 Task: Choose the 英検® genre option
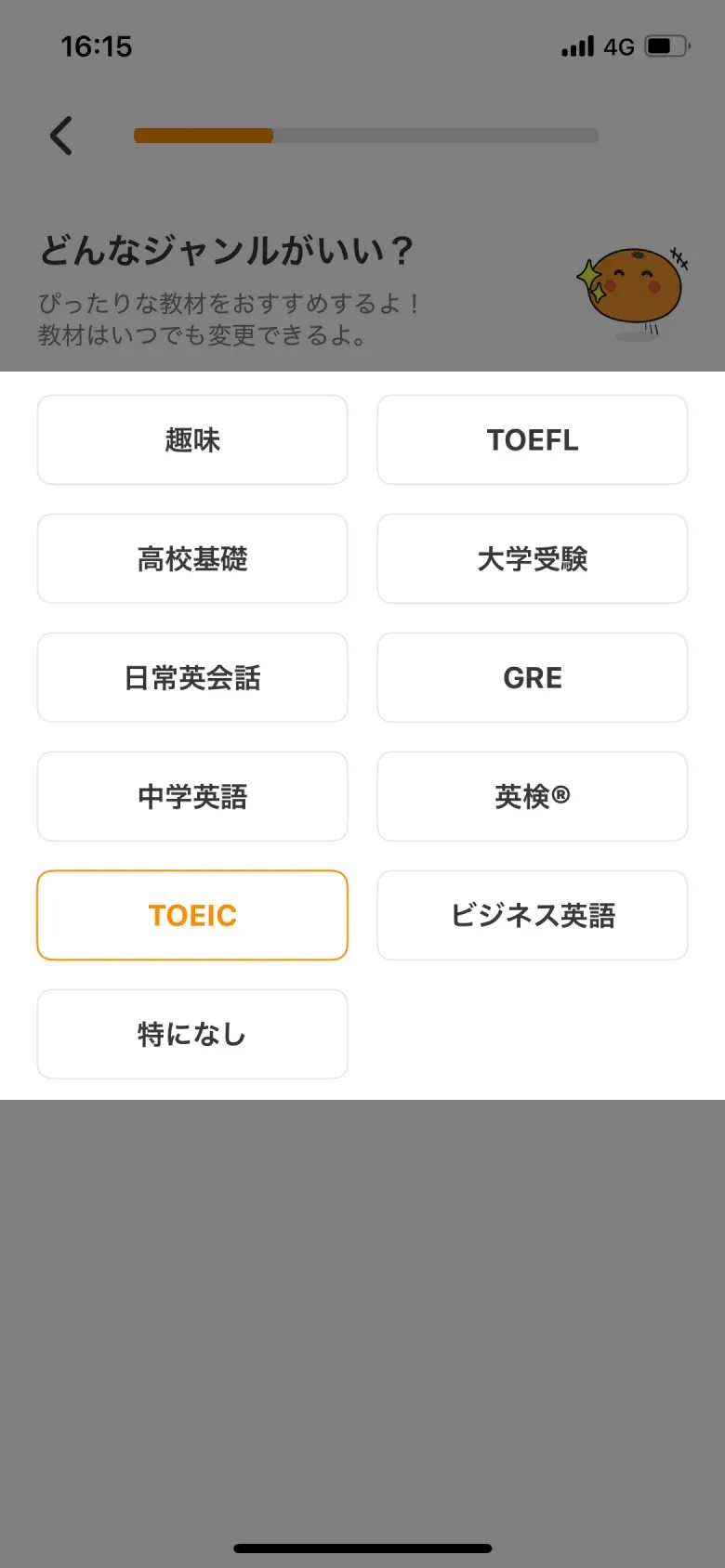tap(532, 796)
